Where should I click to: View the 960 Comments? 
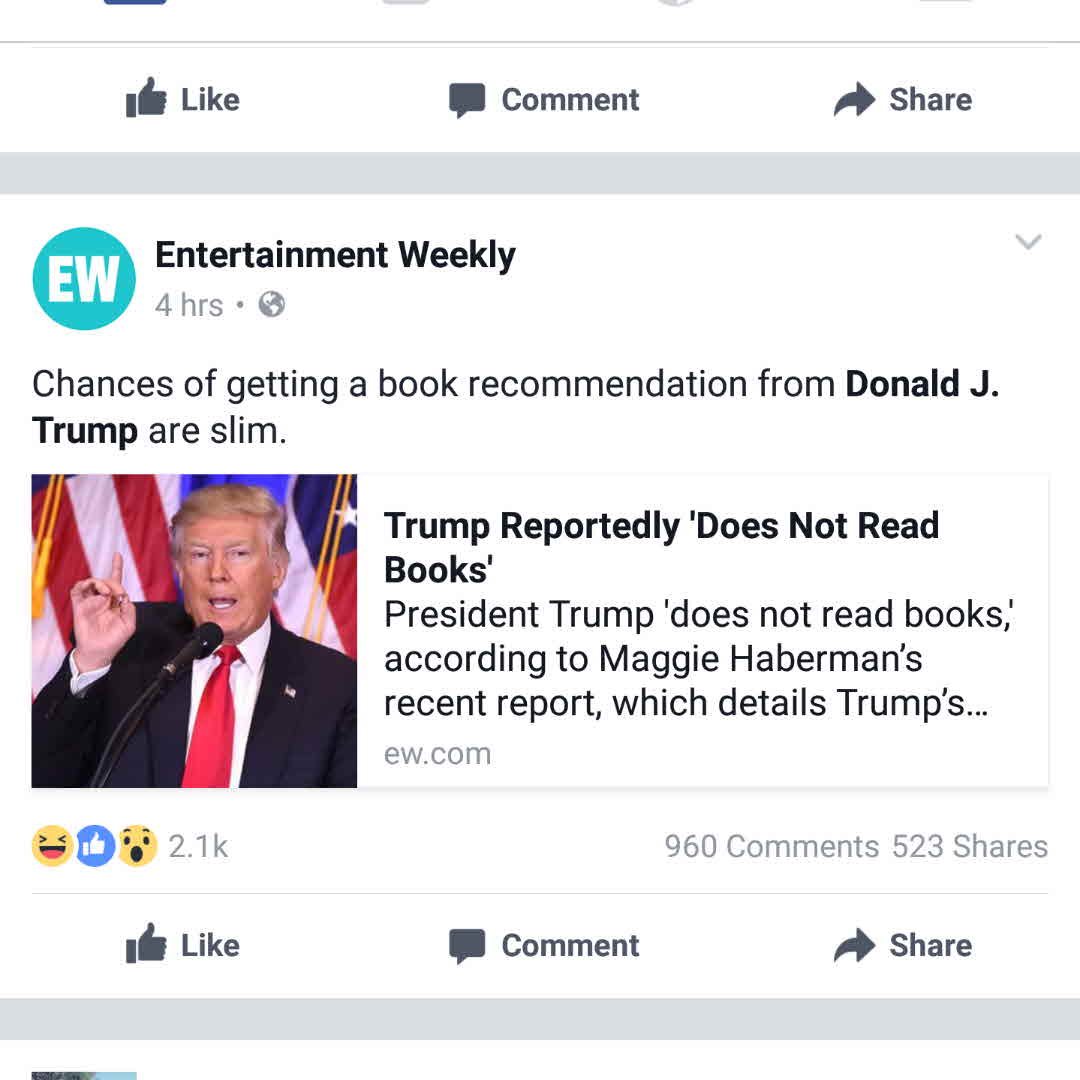coord(771,847)
